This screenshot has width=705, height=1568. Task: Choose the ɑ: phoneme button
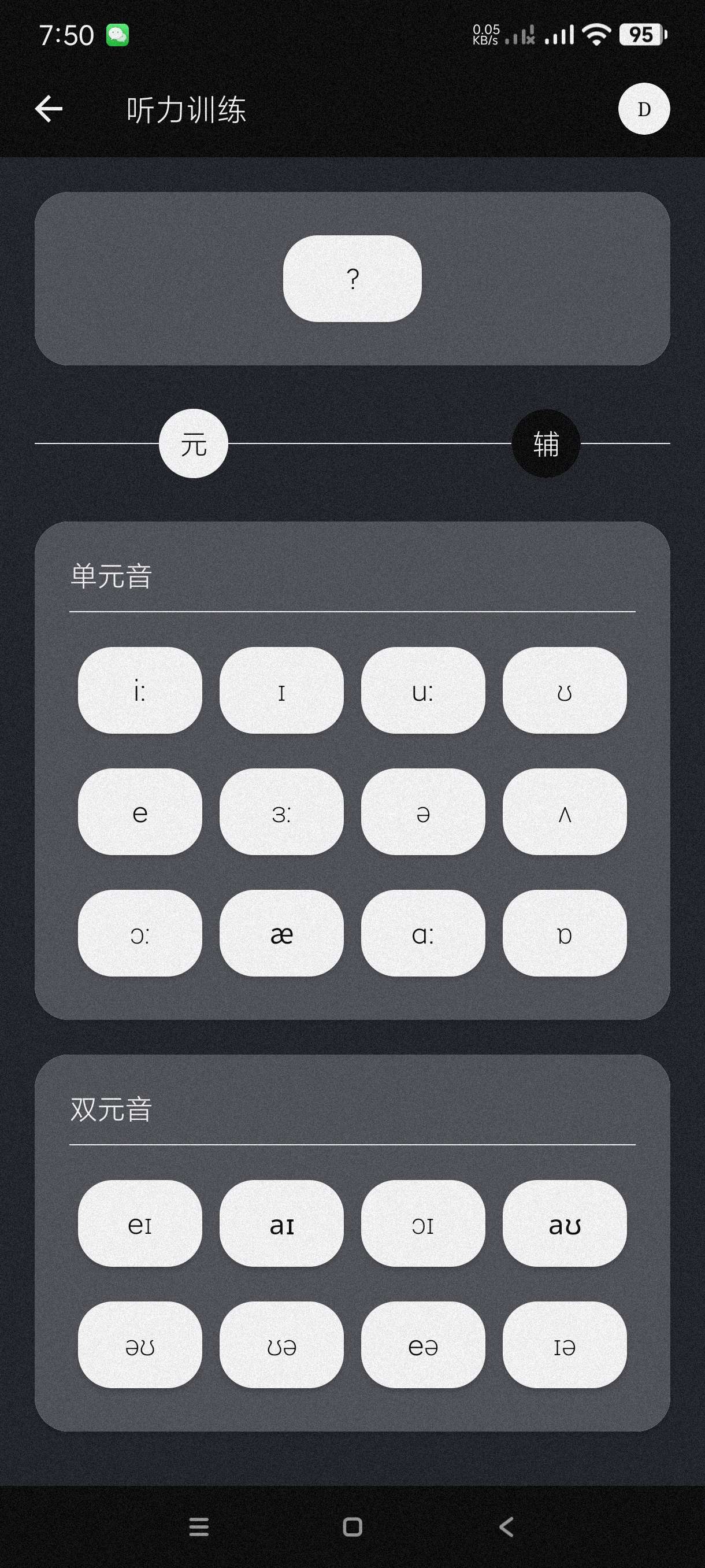click(423, 933)
